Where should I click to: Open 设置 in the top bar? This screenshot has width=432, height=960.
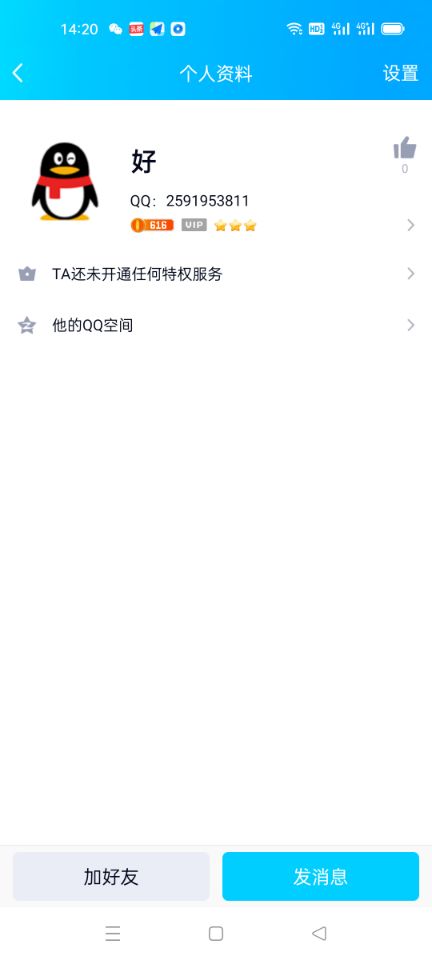tap(400, 73)
